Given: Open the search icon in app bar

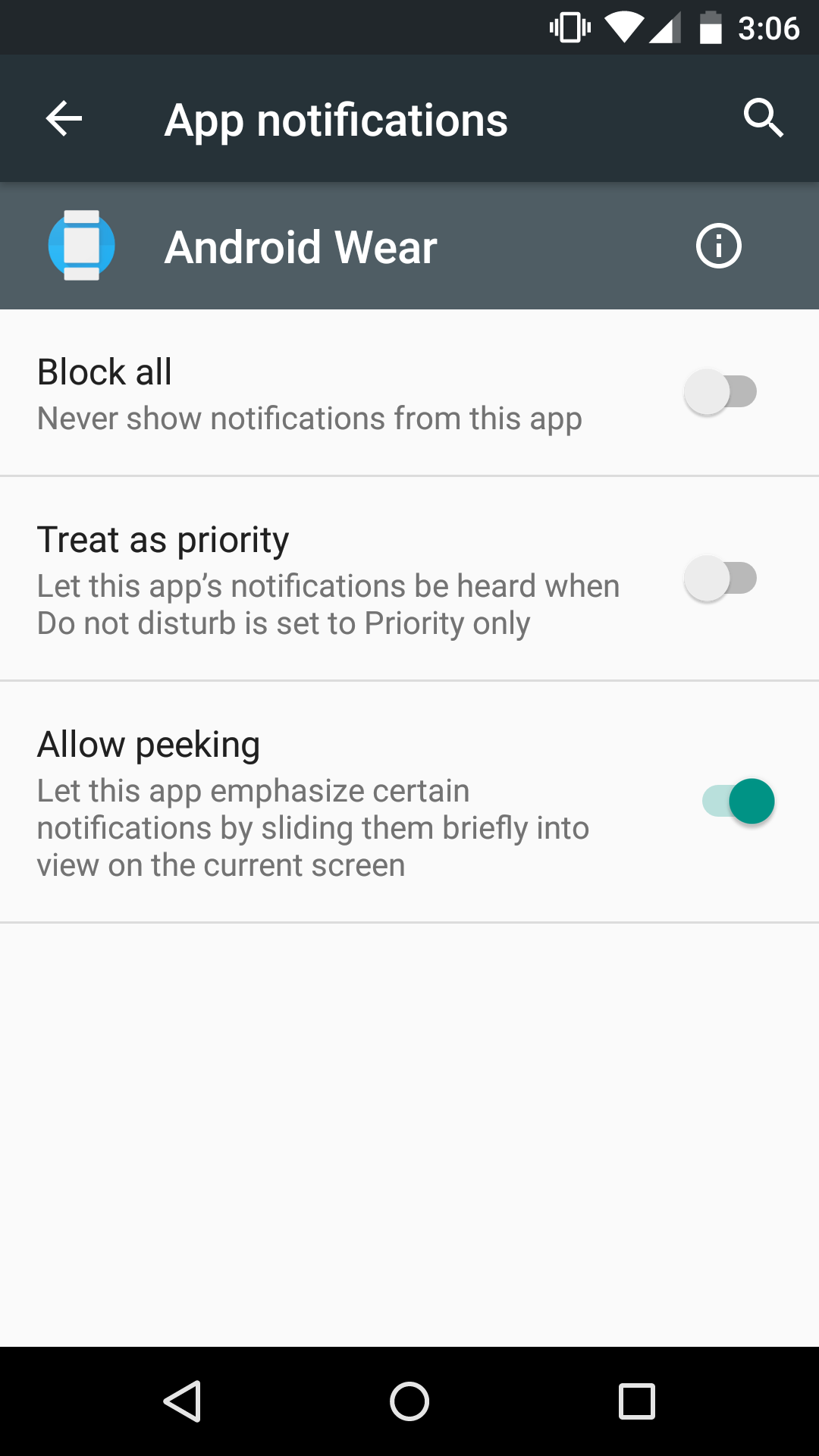Looking at the screenshot, I should click(762, 118).
